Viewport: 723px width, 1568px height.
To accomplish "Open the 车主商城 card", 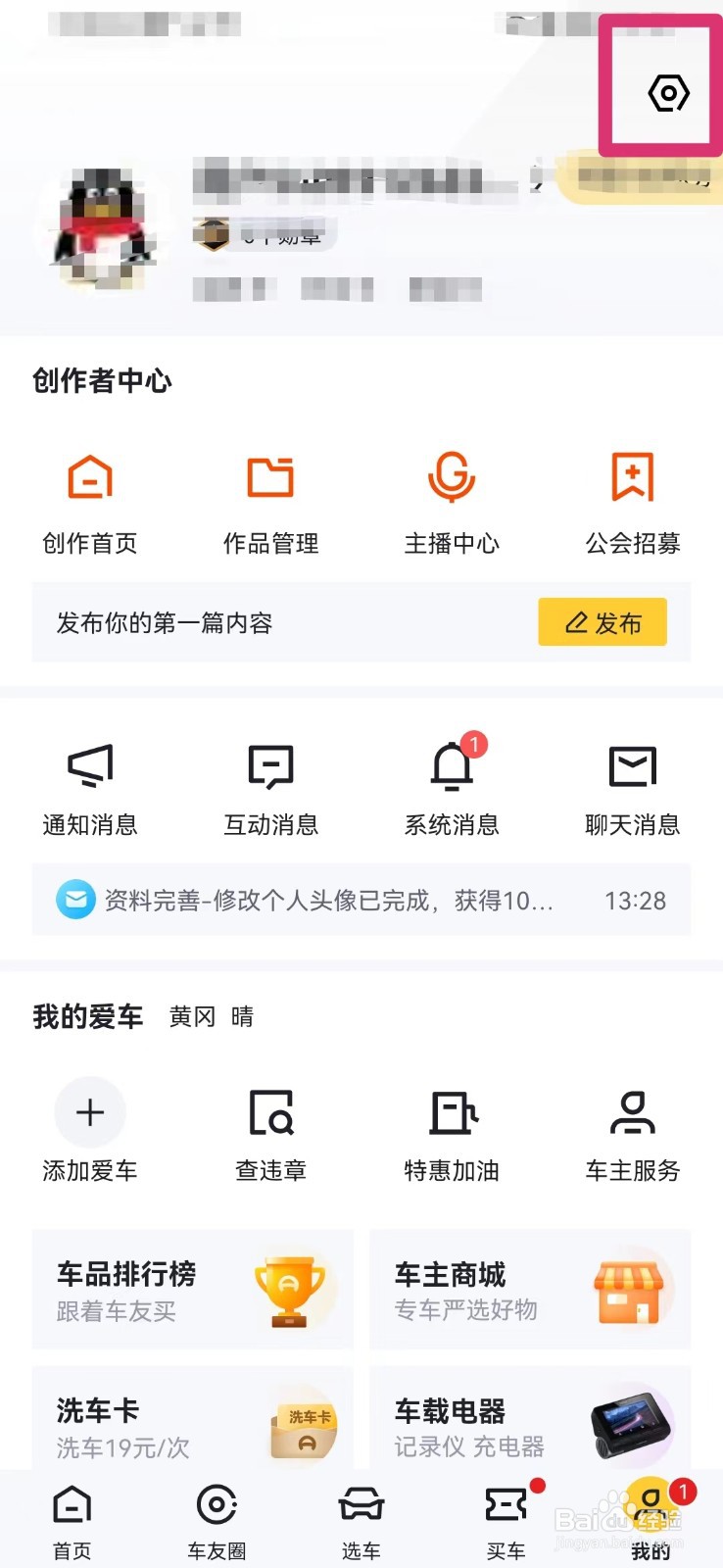I will (x=530, y=1290).
